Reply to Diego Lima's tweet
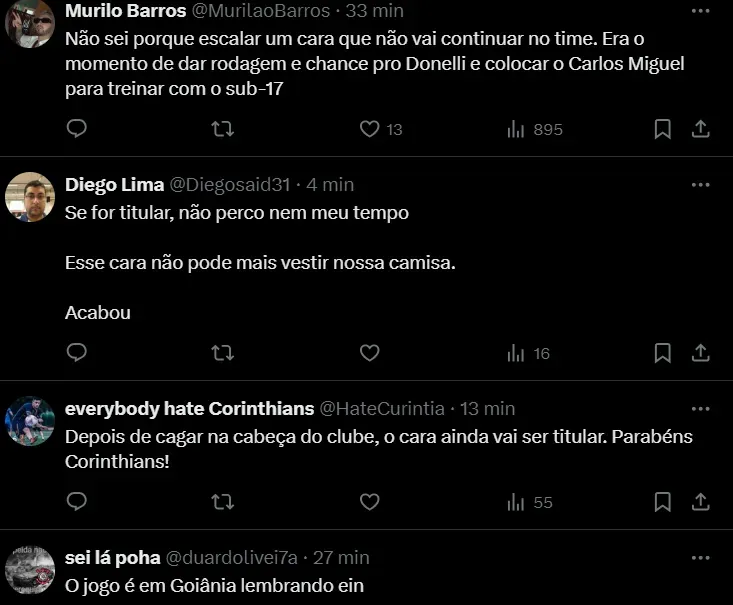Screen dimensions: 733x605 point(77,352)
